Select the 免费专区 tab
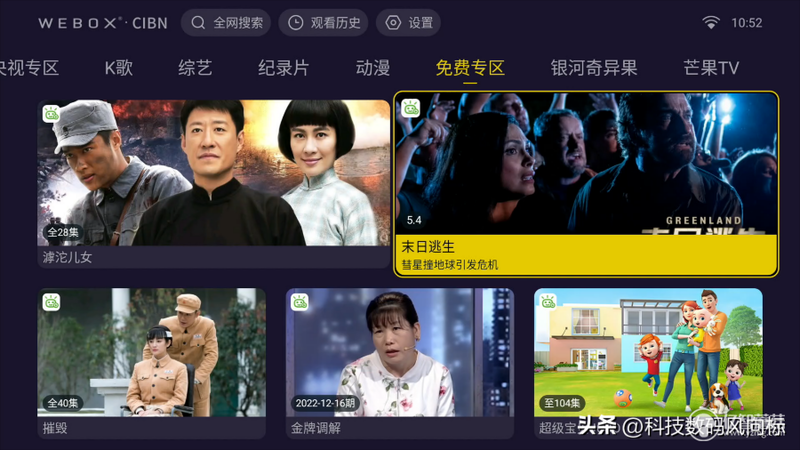Image resolution: width=800 pixels, height=450 pixels. (x=470, y=68)
